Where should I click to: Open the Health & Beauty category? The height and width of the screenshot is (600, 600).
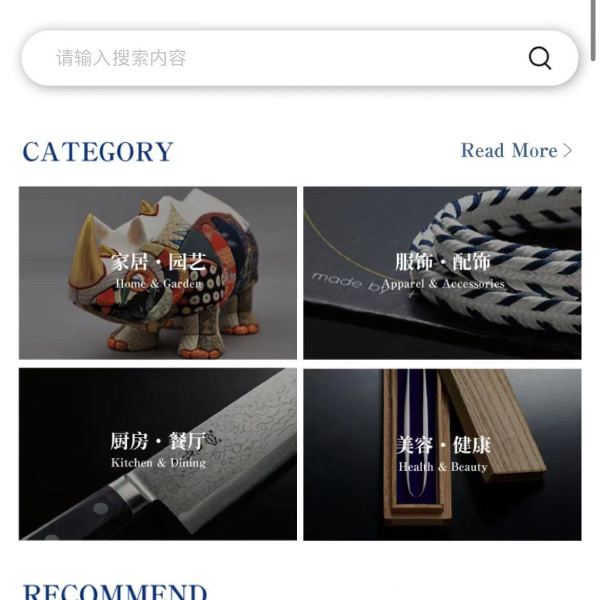[442, 453]
